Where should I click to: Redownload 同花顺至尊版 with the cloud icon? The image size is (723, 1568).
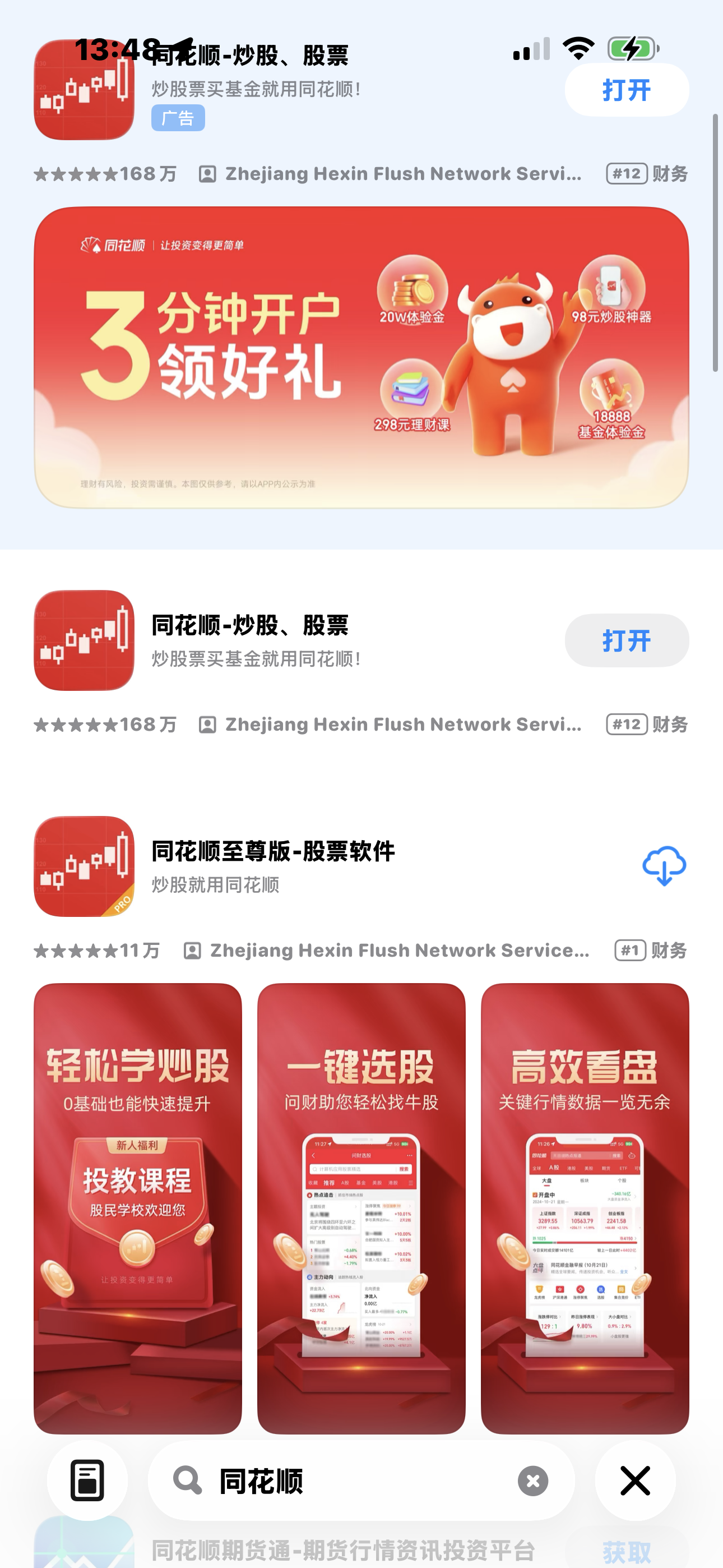(x=664, y=865)
